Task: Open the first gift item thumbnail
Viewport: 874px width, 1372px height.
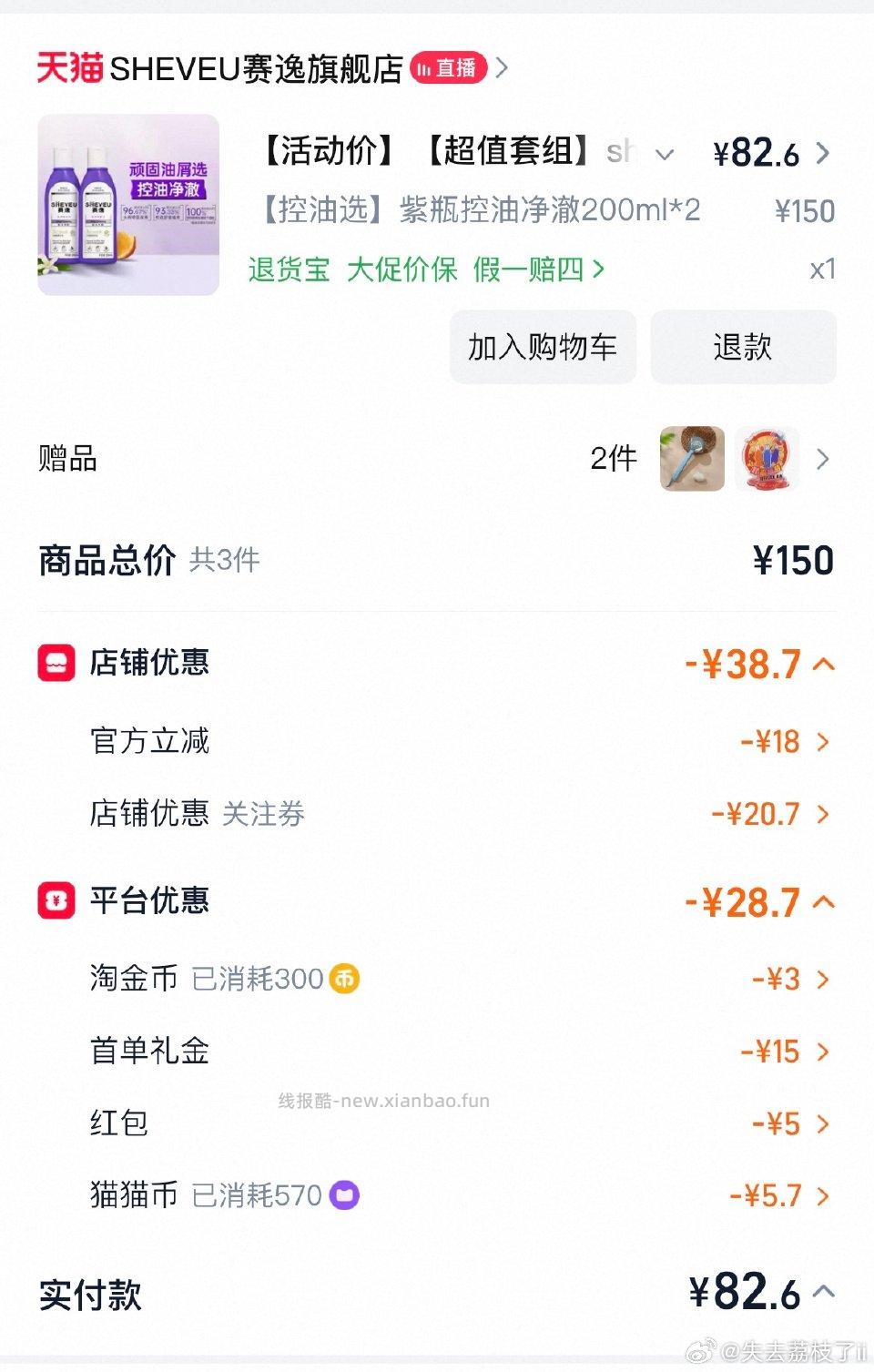Action: click(691, 460)
